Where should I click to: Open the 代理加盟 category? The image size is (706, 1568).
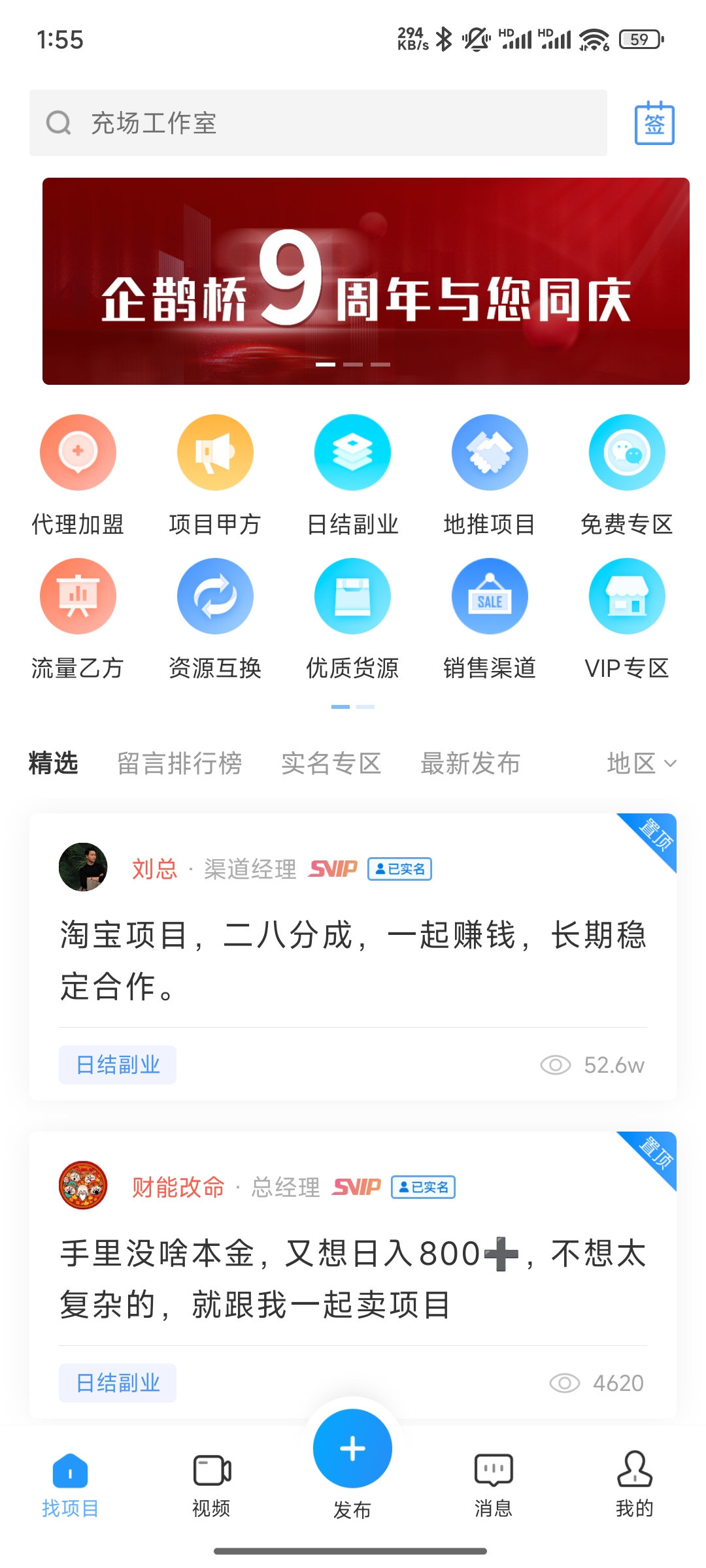(x=78, y=453)
